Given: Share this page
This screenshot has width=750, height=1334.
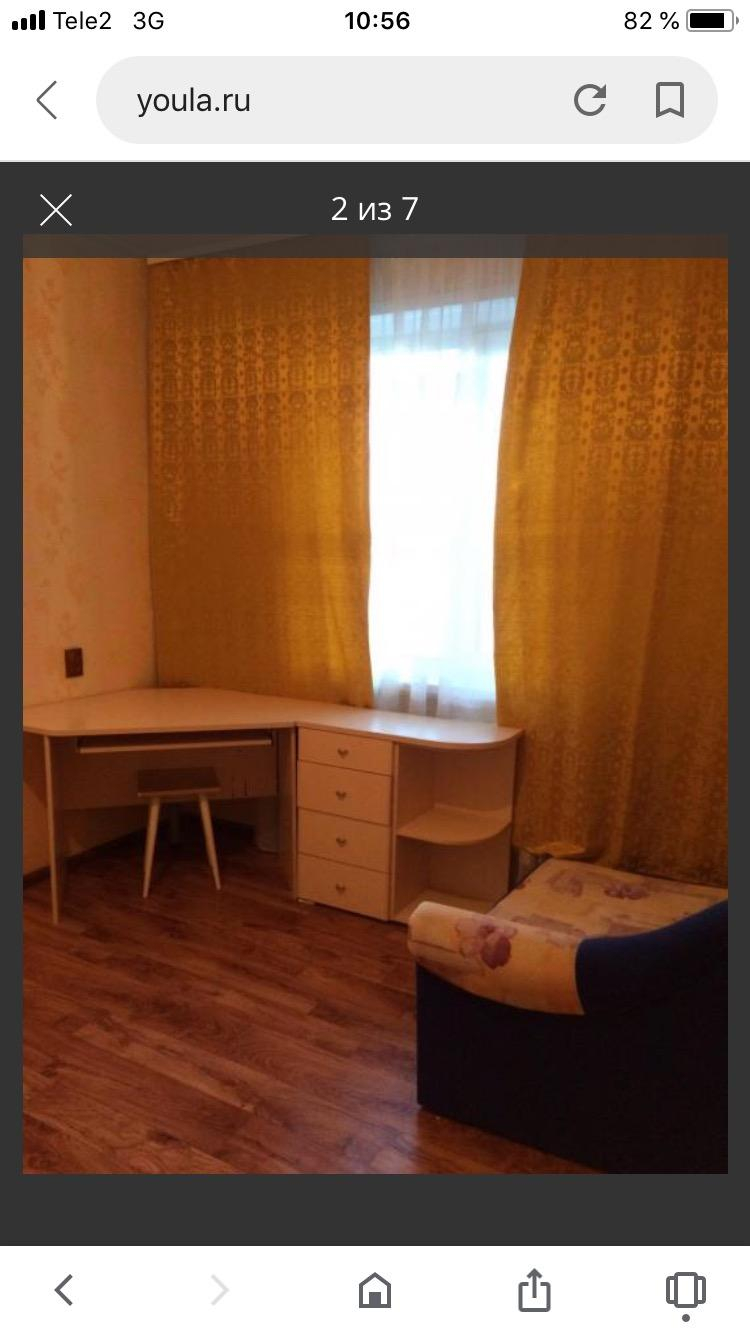Looking at the screenshot, I should coord(534,1288).
